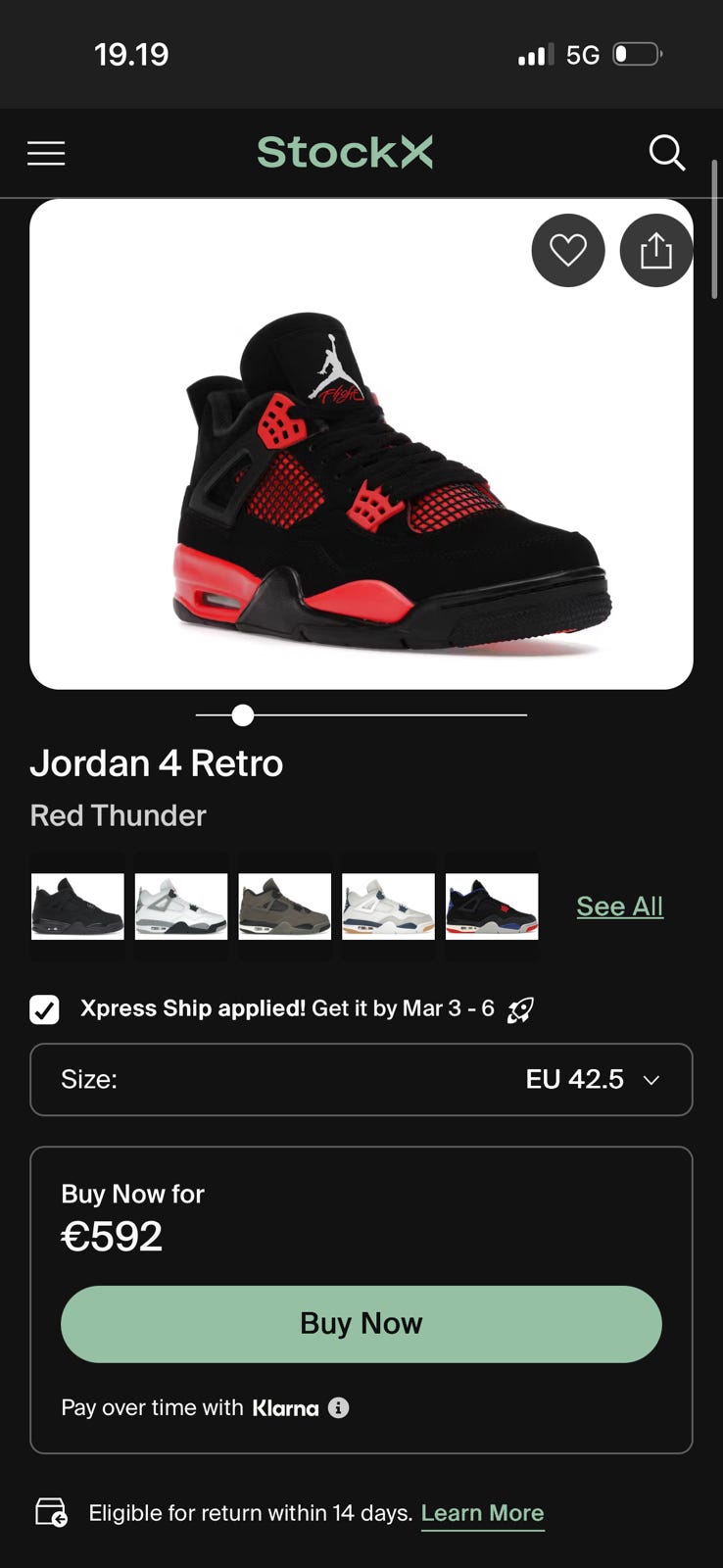Screen dimensions: 723x1568
Task: Select the white and grey colorway thumbnail
Action: [x=181, y=906]
